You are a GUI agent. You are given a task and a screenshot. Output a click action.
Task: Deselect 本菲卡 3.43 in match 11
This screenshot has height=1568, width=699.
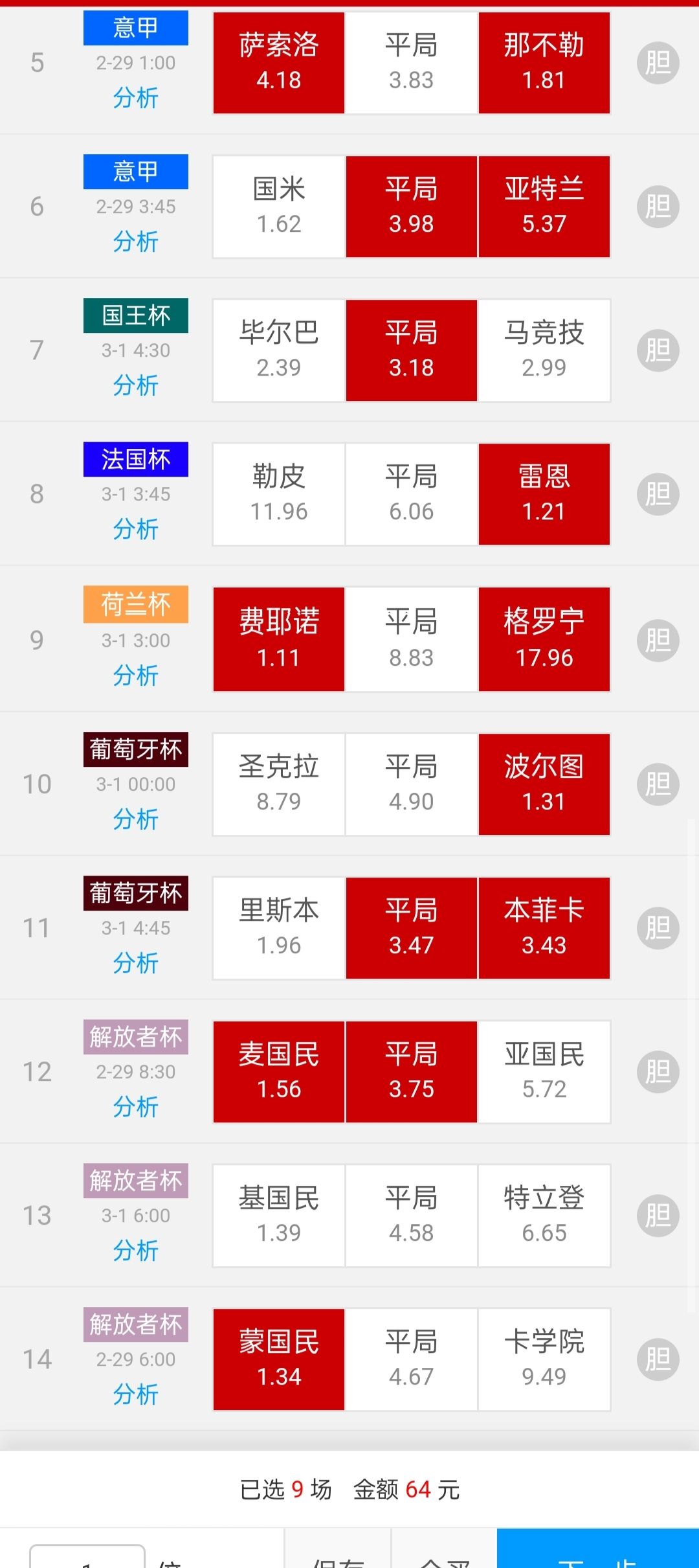544,928
